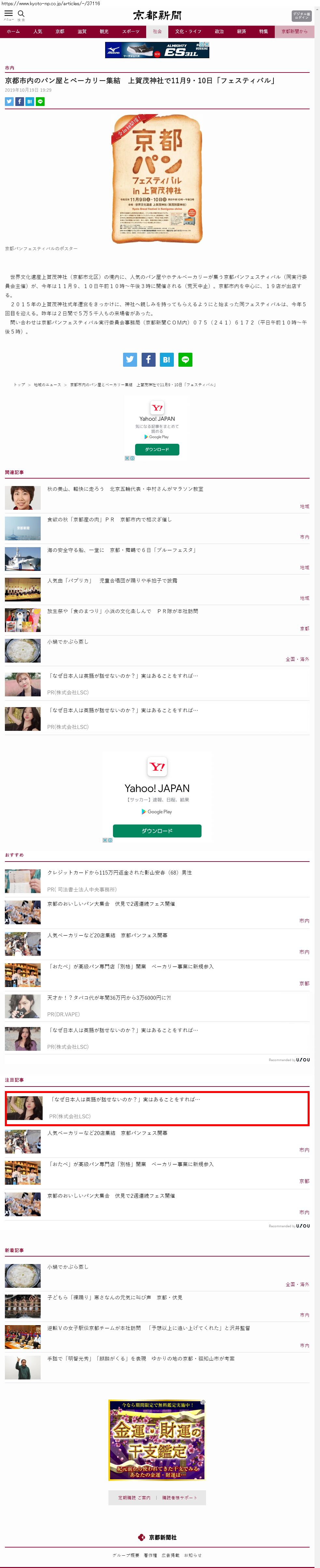The height and width of the screenshot is (1568, 320).
Task: Switch to the 経済 tab
Action: point(241,32)
